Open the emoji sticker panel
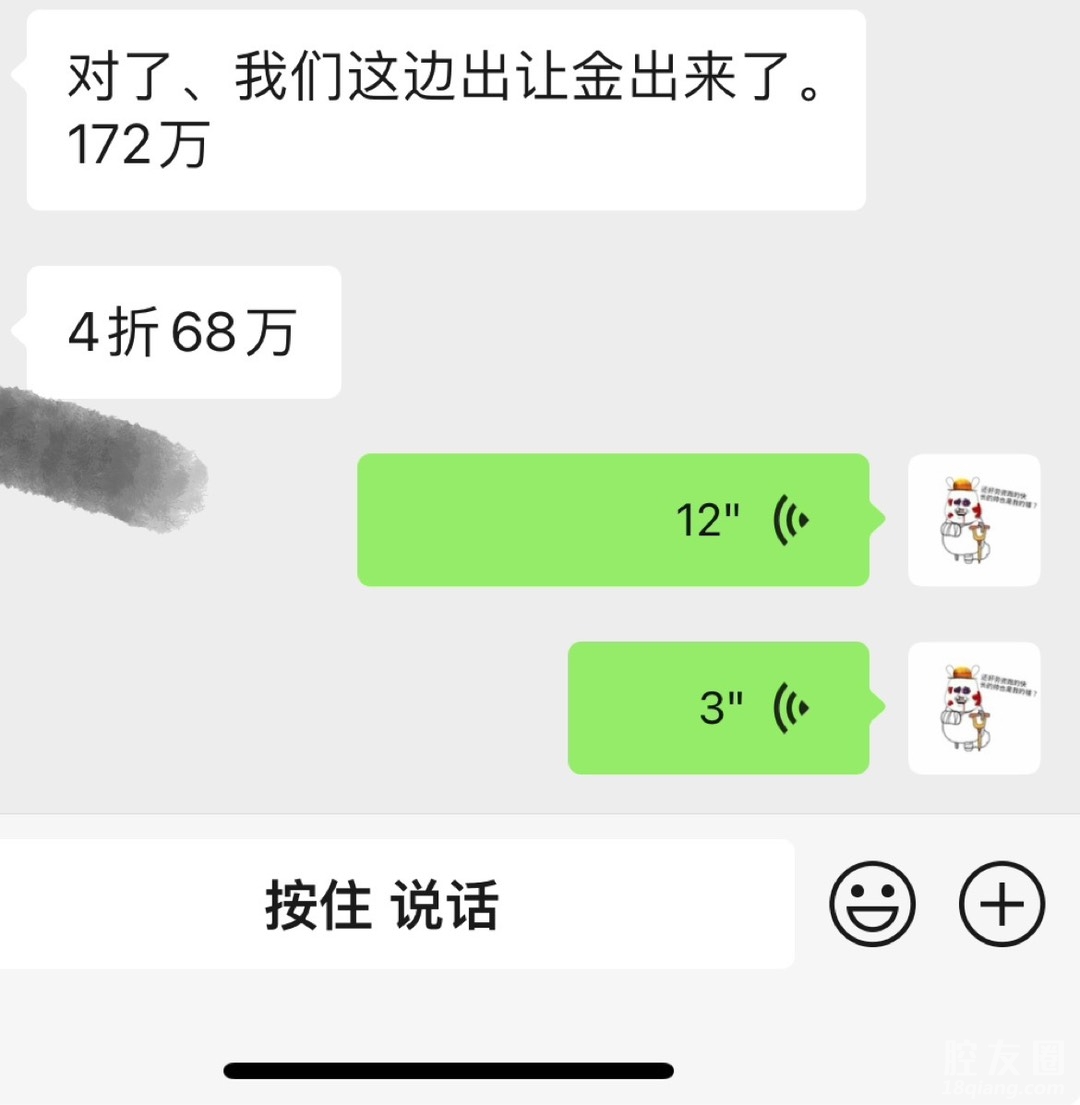This screenshot has width=1080, height=1105. [872, 904]
